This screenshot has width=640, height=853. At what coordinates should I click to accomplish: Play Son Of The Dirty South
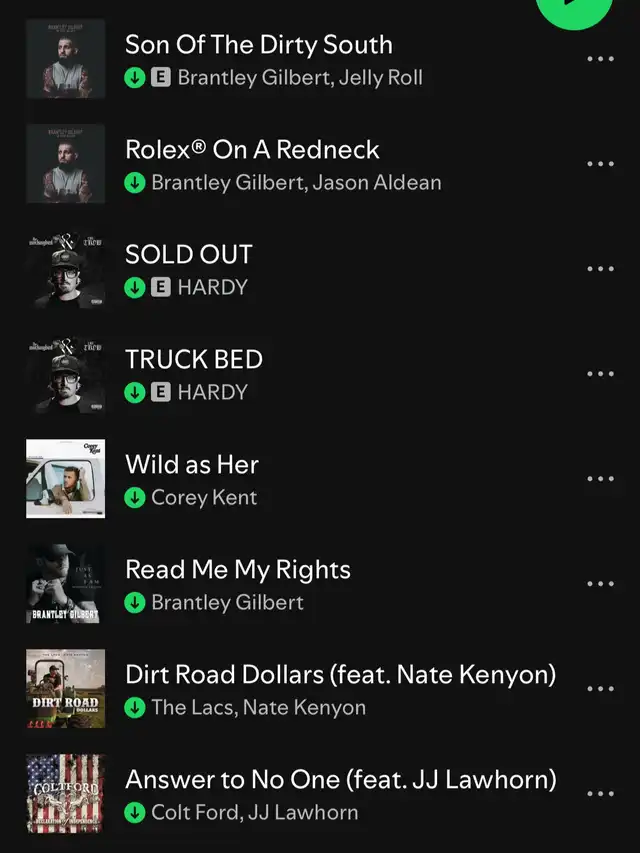click(258, 45)
